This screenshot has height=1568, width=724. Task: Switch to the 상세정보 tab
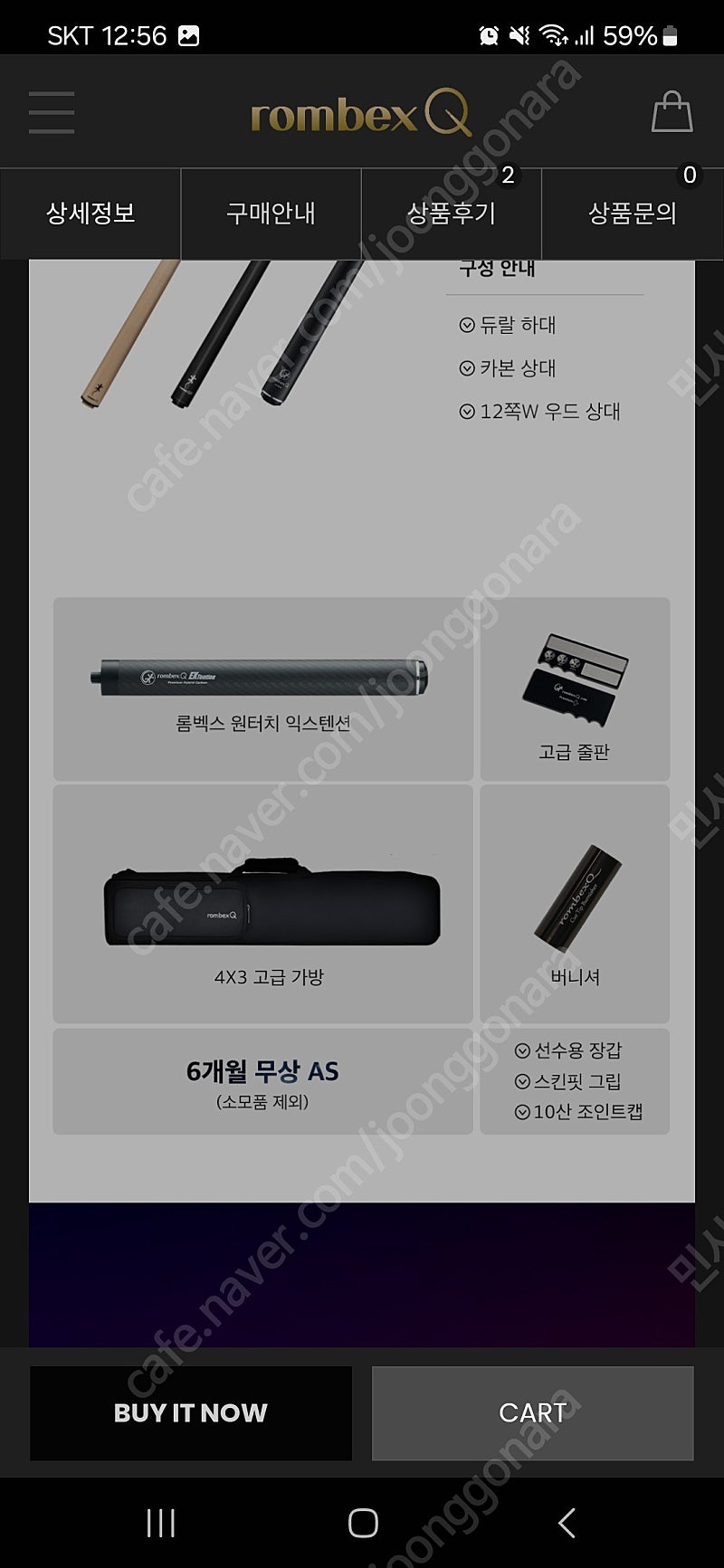[90, 214]
